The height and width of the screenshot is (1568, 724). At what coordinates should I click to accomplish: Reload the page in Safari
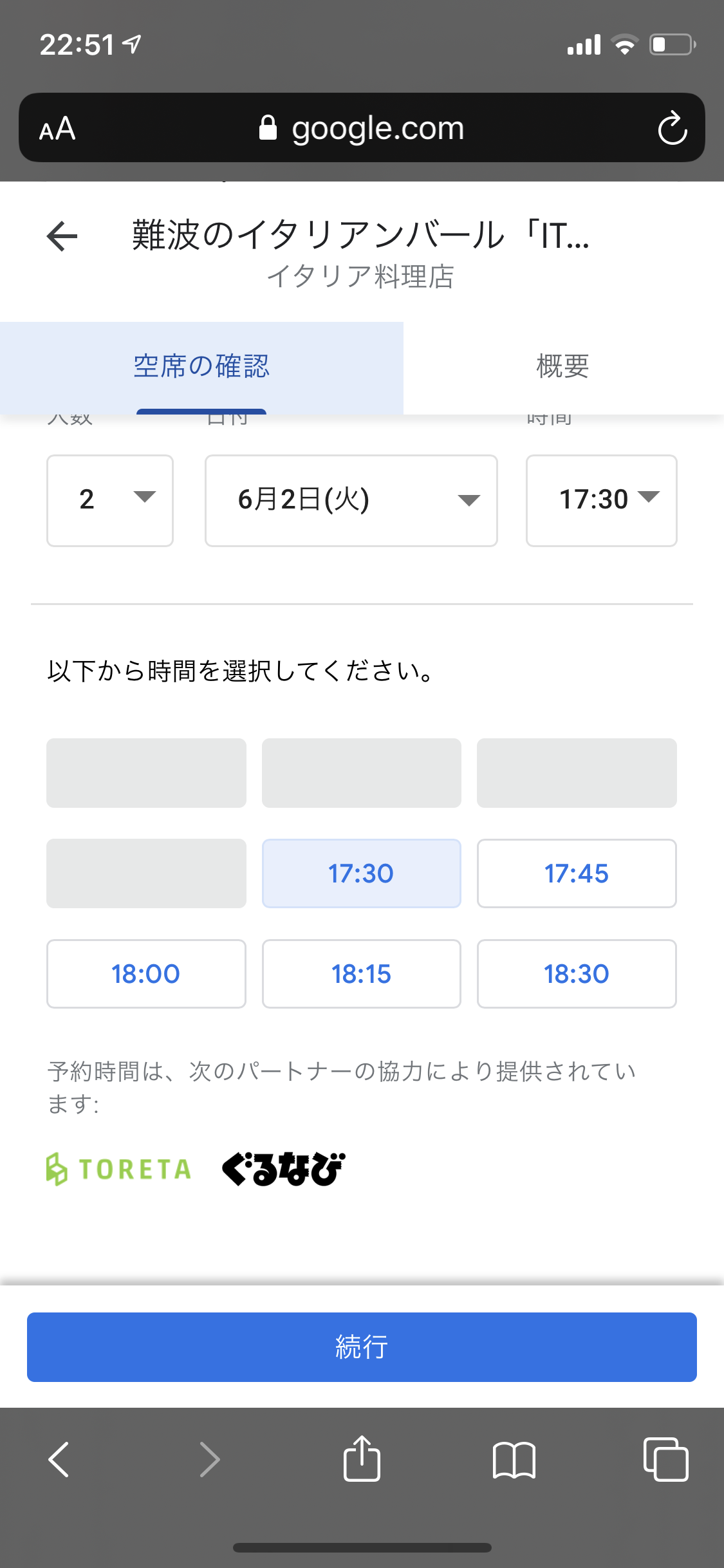[x=673, y=128]
